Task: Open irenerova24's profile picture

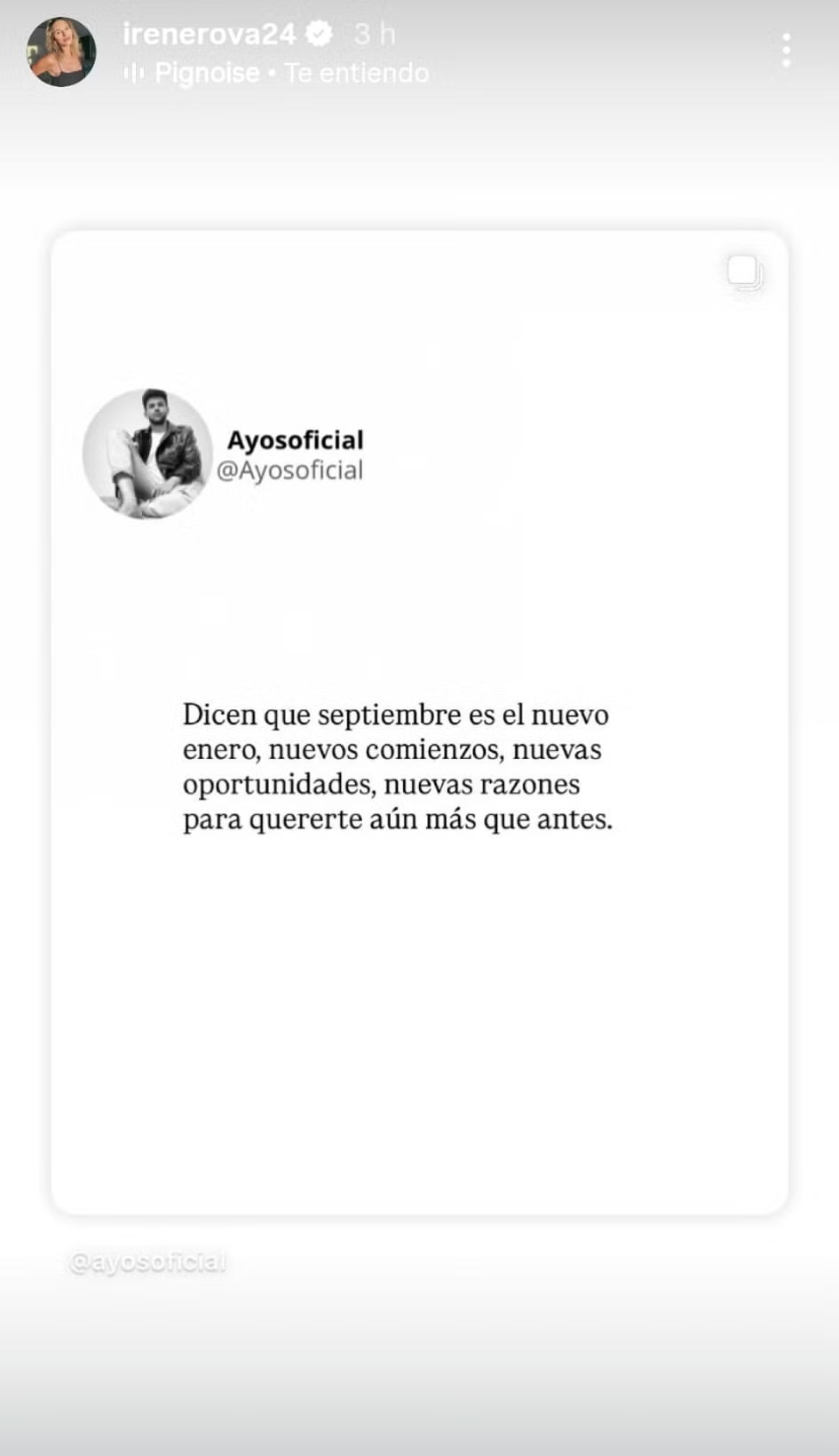Action: 60,51
